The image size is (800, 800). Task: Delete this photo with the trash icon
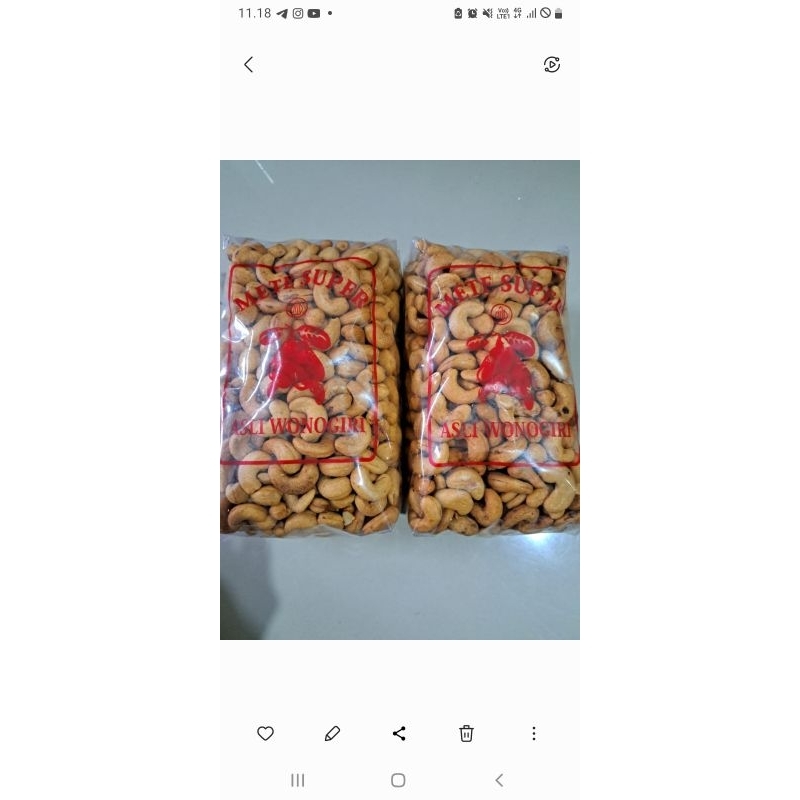point(466,733)
